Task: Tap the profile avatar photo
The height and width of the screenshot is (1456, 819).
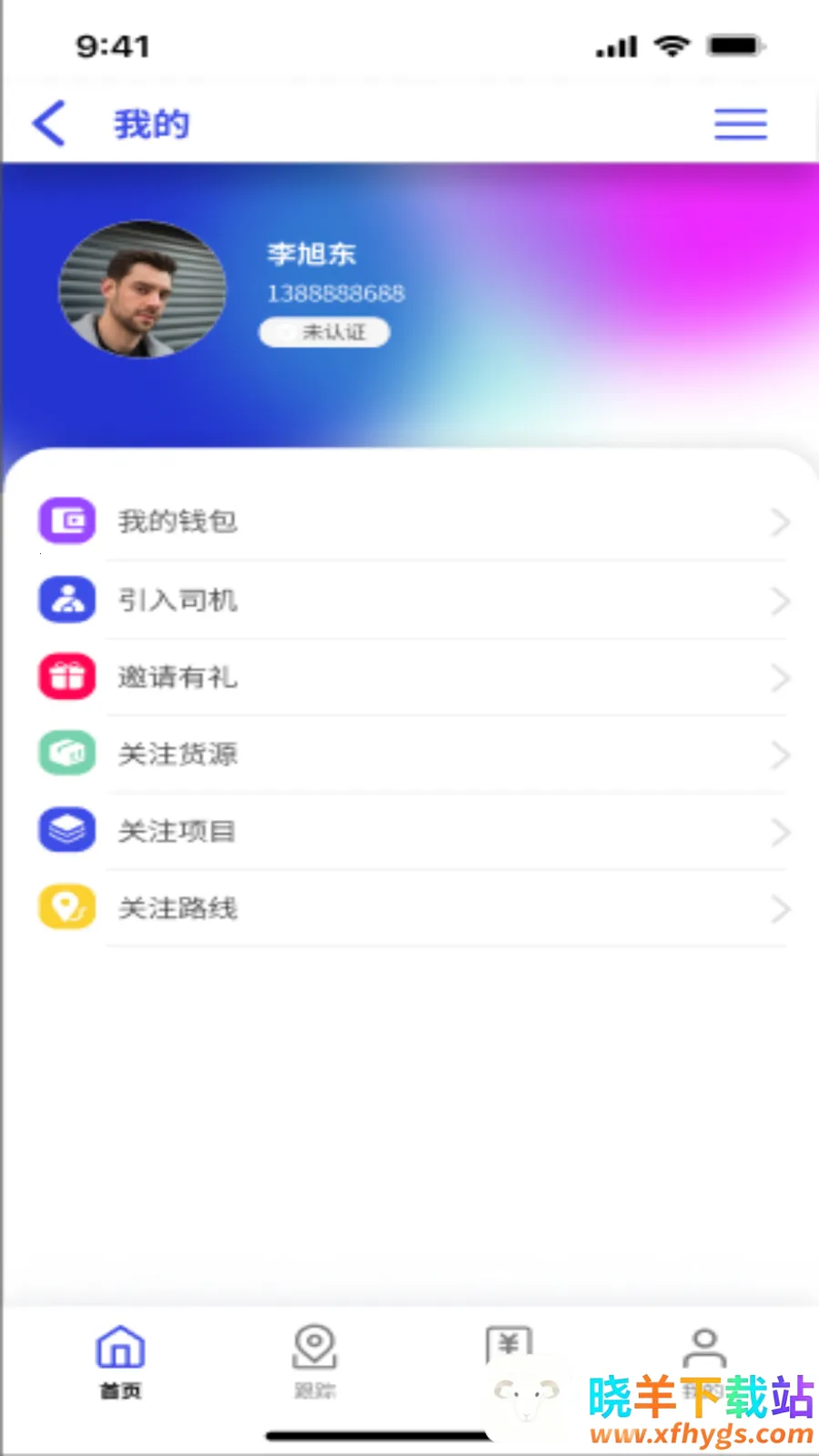Action: (143, 288)
